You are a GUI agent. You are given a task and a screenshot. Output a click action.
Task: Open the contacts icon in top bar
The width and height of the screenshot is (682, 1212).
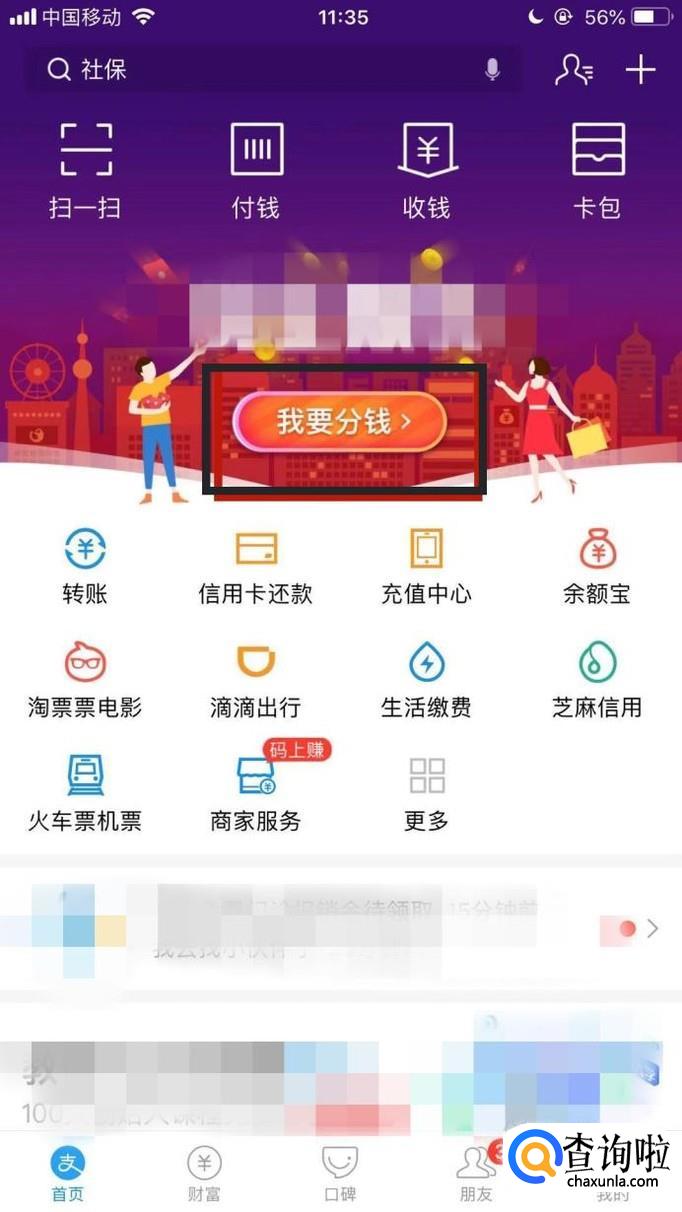click(x=574, y=70)
